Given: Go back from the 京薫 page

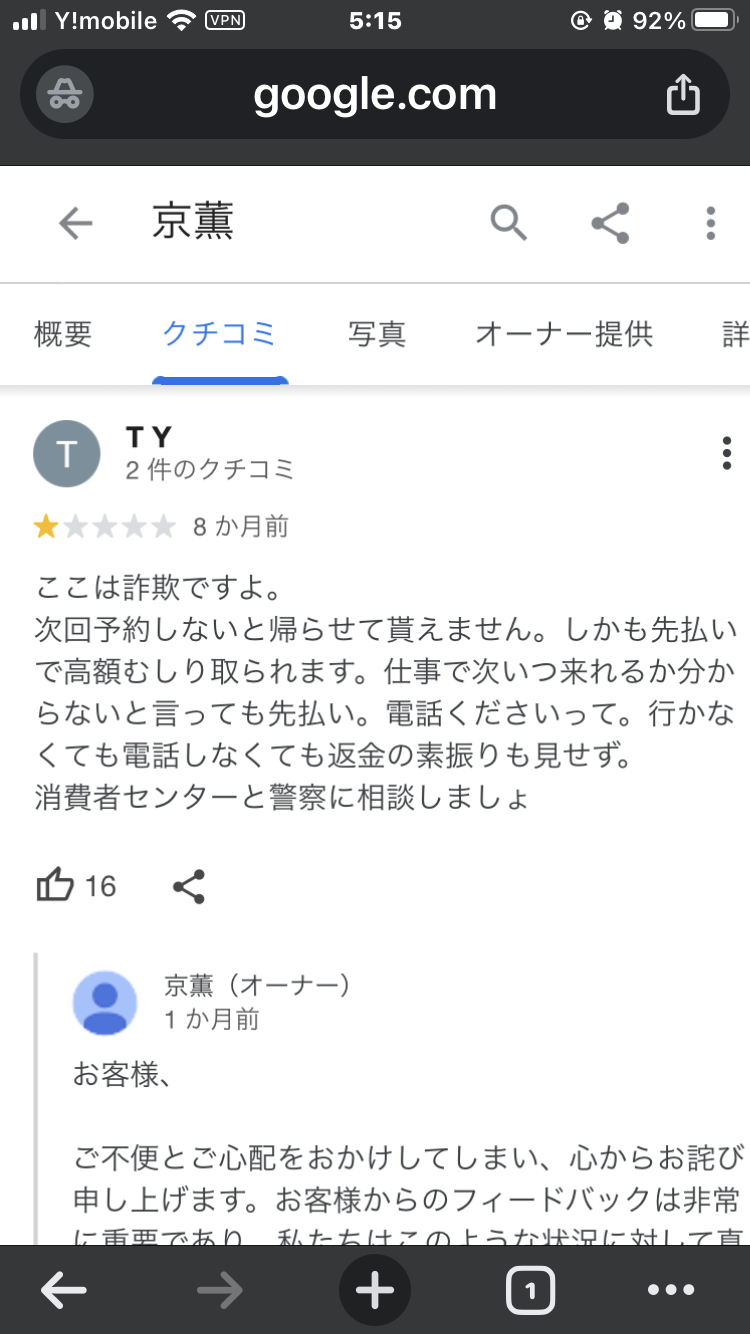Looking at the screenshot, I should tap(76, 224).
